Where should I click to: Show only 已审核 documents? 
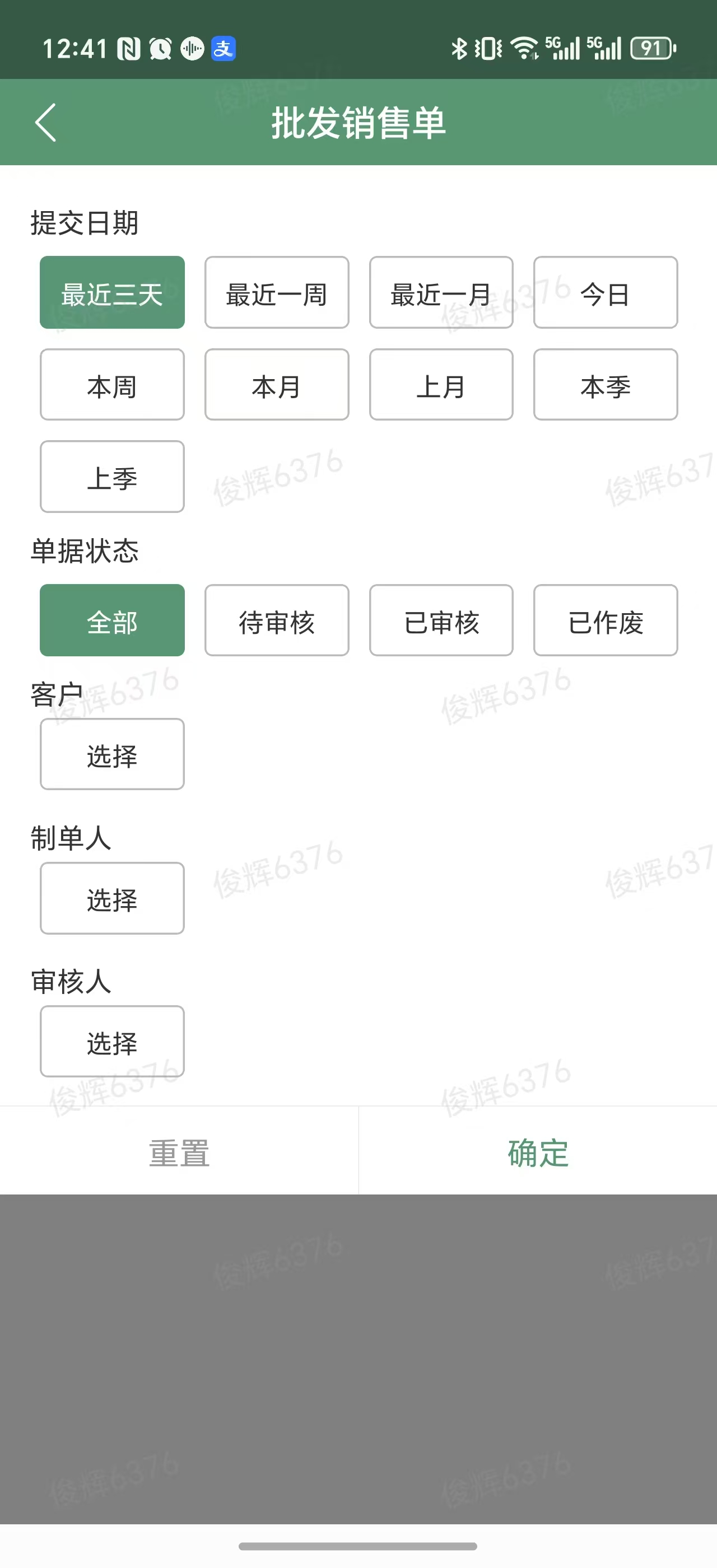(441, 621)
